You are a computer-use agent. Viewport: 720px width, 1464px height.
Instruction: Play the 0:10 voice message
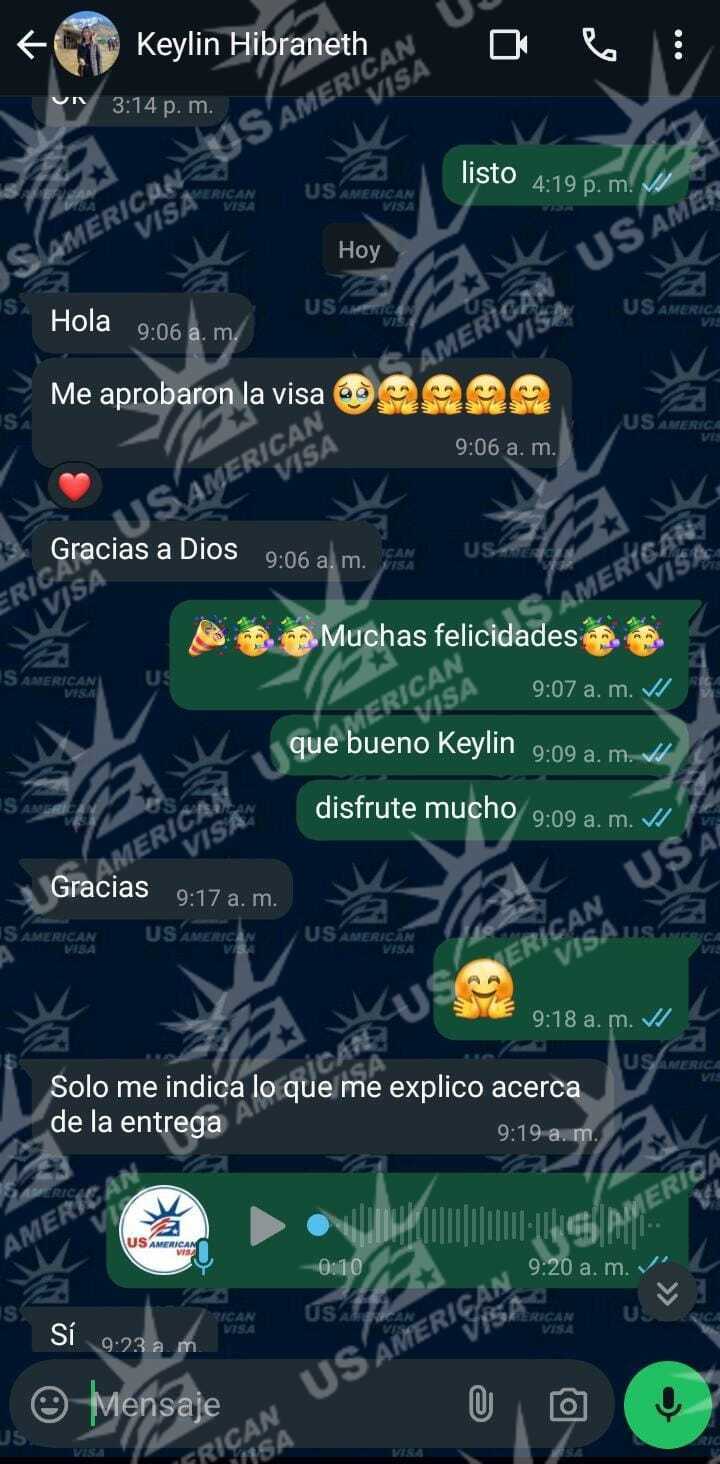click(x=266, y=1226)
